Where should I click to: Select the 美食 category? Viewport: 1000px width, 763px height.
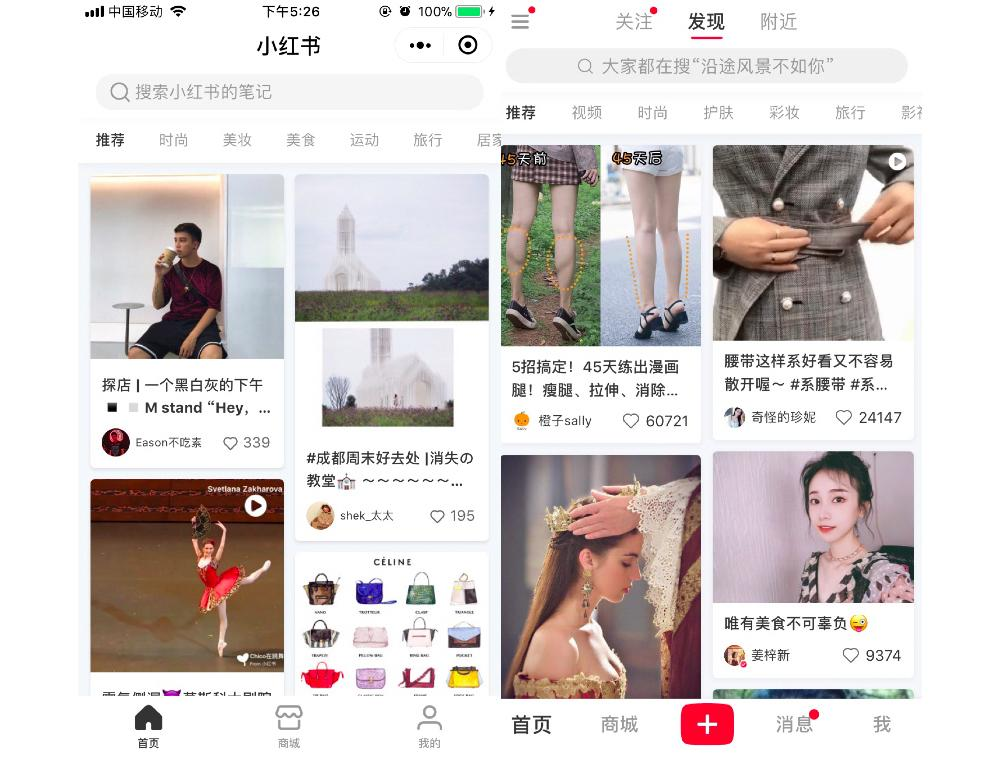tap(301, 140)
